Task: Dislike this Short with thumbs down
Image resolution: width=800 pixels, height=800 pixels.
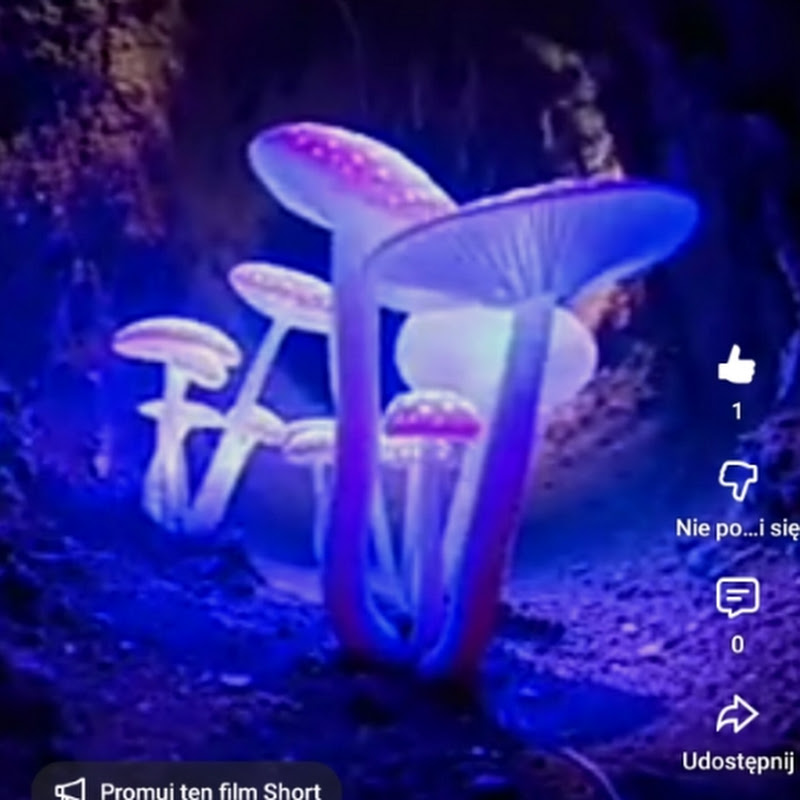Action: tap(738, 482)
